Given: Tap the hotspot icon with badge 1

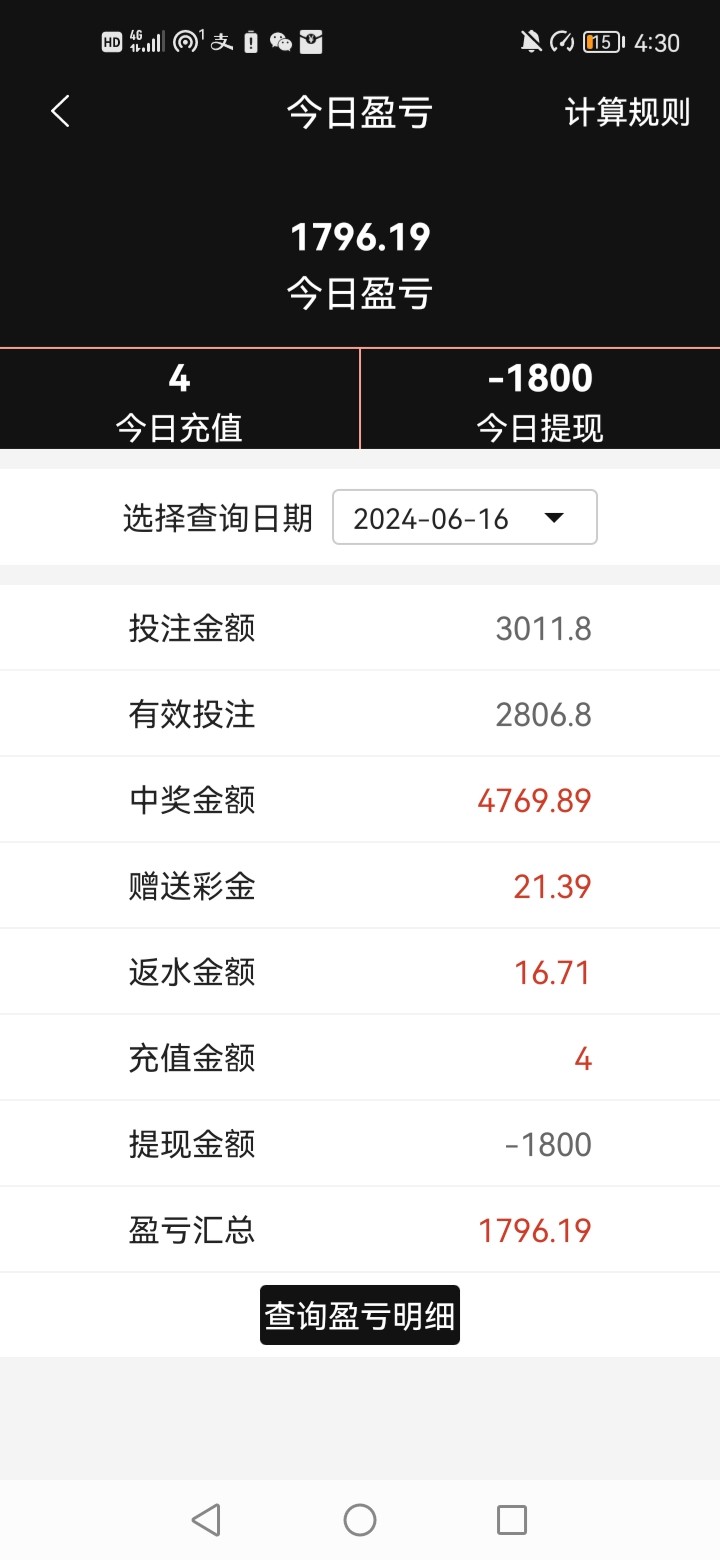Looking at the screenshot, I should point(188,41).
